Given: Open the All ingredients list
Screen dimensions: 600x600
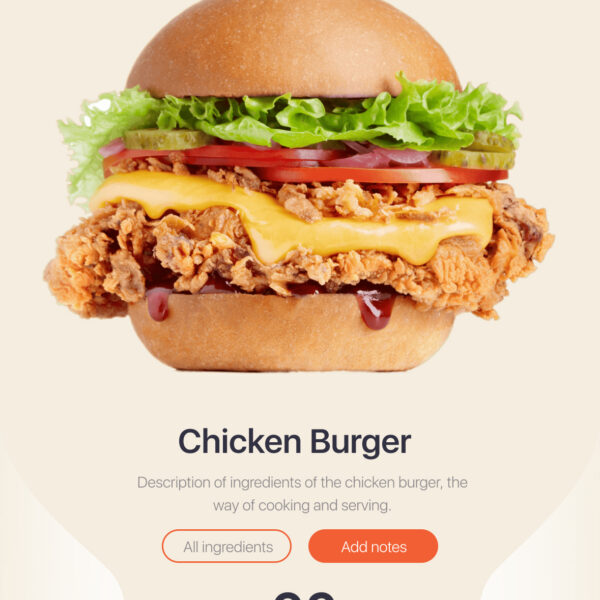Looking at the screenshot, I should pos(227,547).
